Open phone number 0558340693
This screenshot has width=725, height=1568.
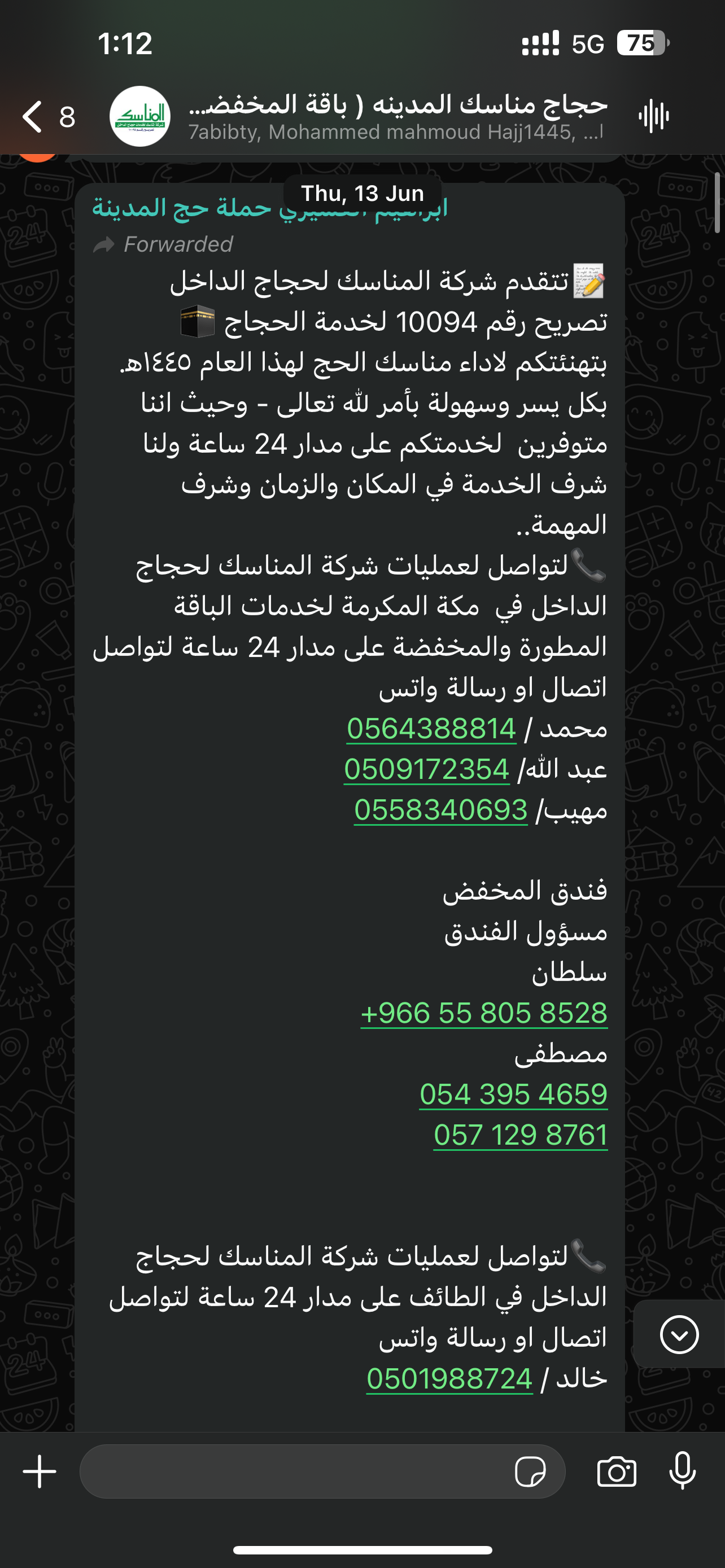(441, 810)
